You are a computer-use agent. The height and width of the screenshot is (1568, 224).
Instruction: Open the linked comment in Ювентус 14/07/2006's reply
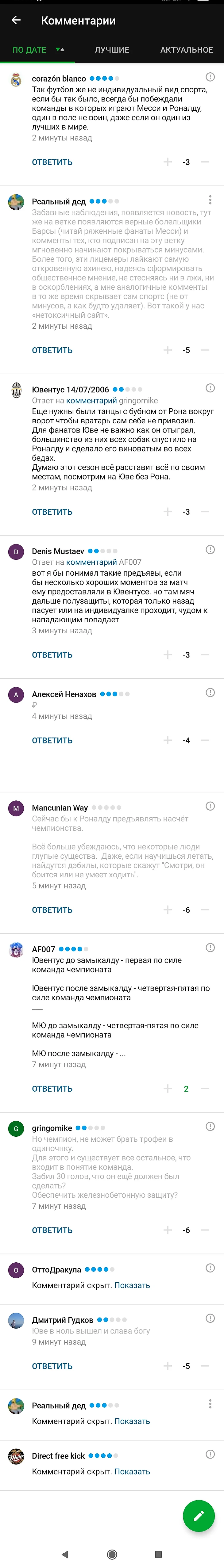pyautogui.click(x=91, y=401)
